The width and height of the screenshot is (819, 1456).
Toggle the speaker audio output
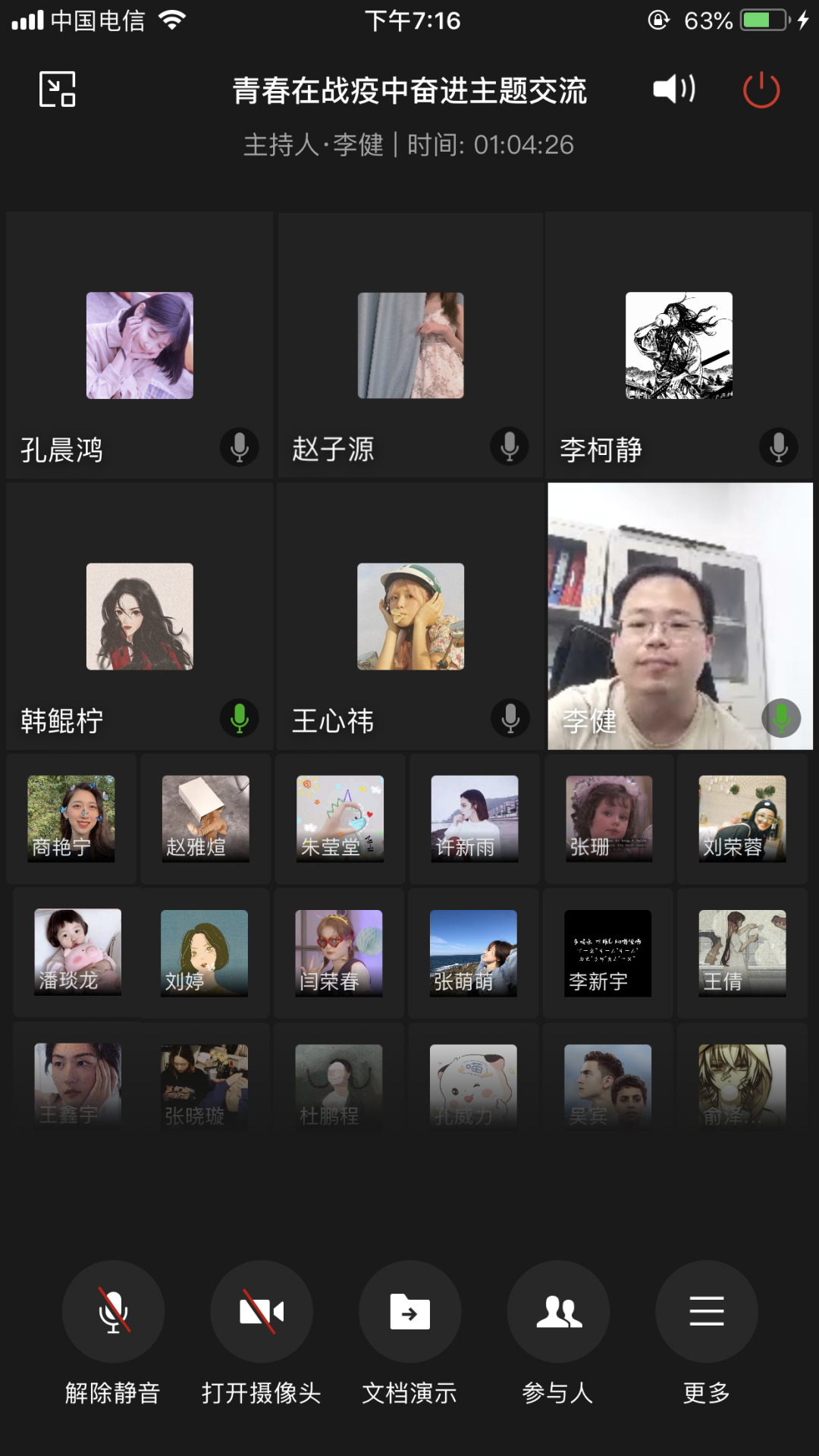[x=673, y=89]
